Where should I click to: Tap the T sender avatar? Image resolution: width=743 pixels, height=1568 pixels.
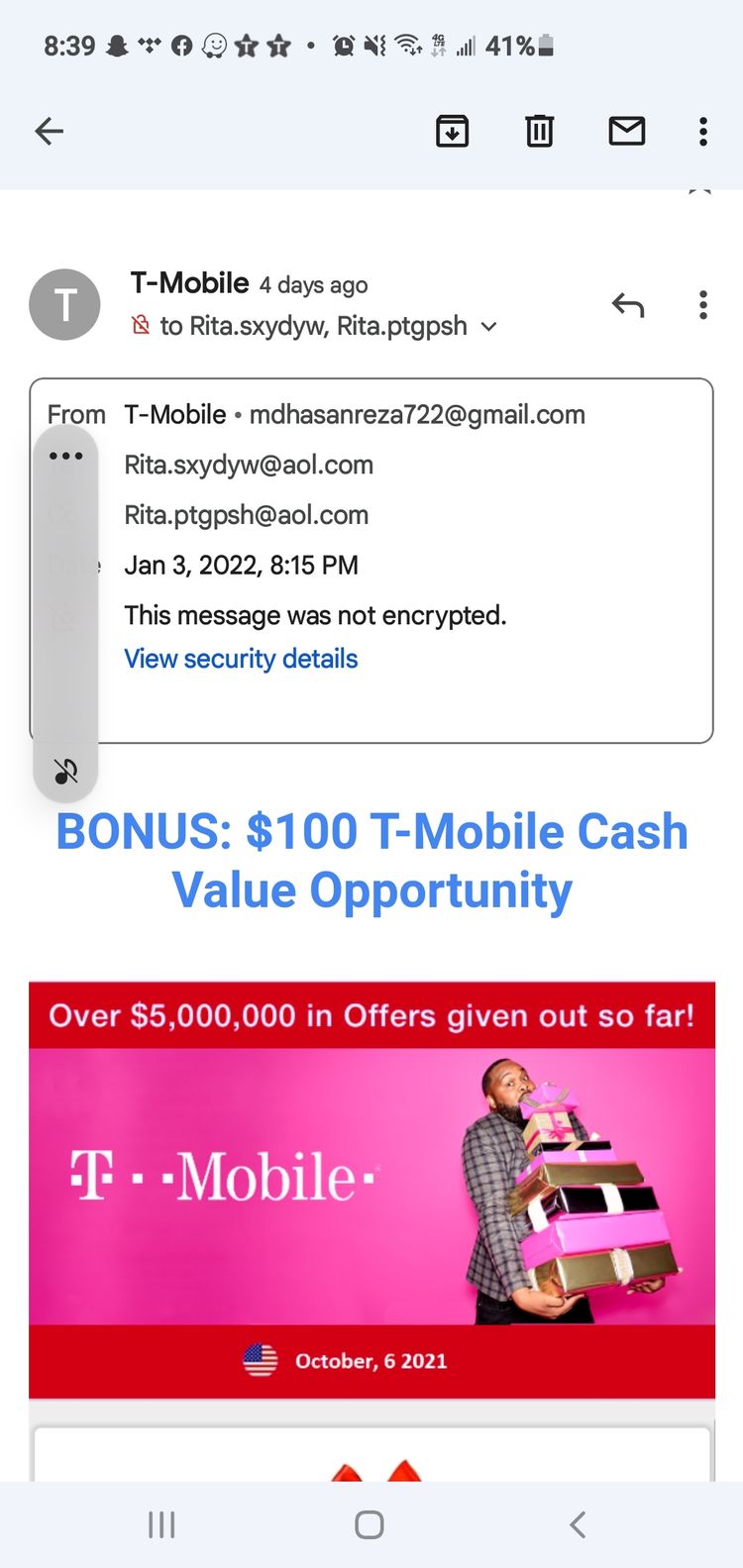[64, 304]
